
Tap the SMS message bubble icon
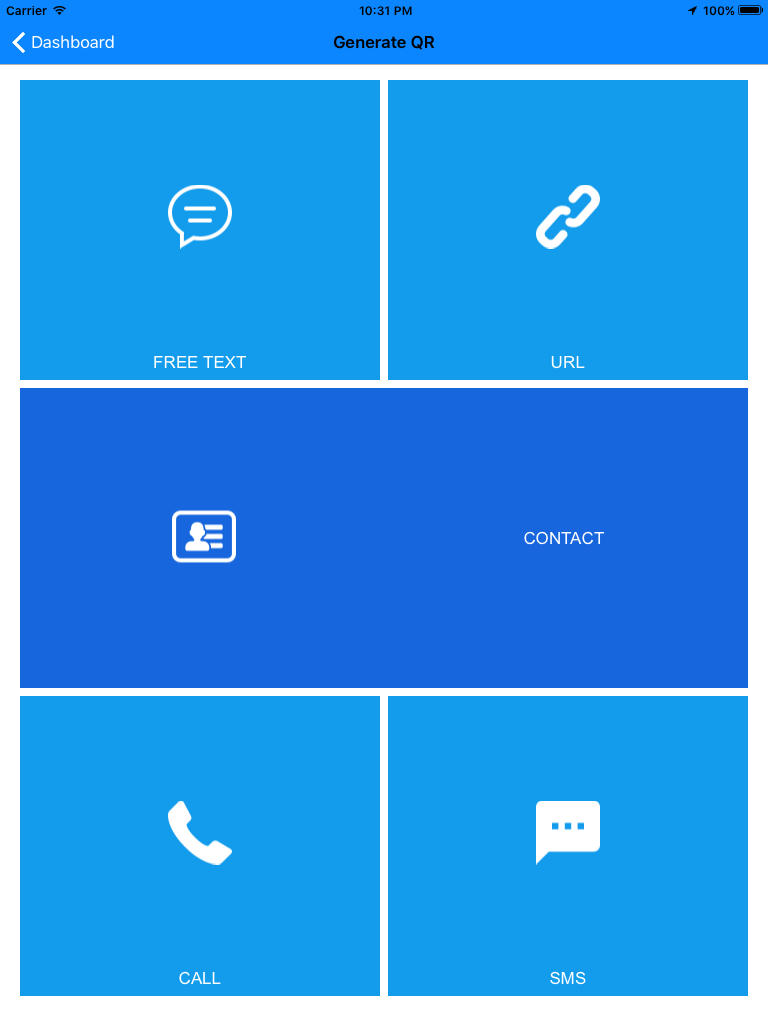coord(567,830)
